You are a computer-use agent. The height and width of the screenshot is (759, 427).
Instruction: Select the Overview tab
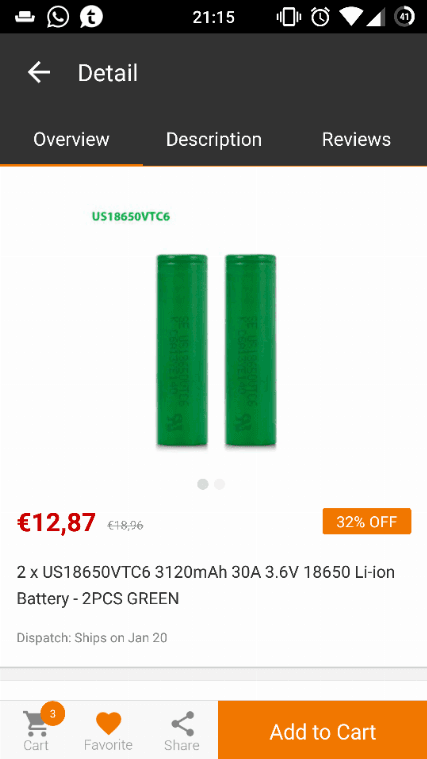point(71,139)
